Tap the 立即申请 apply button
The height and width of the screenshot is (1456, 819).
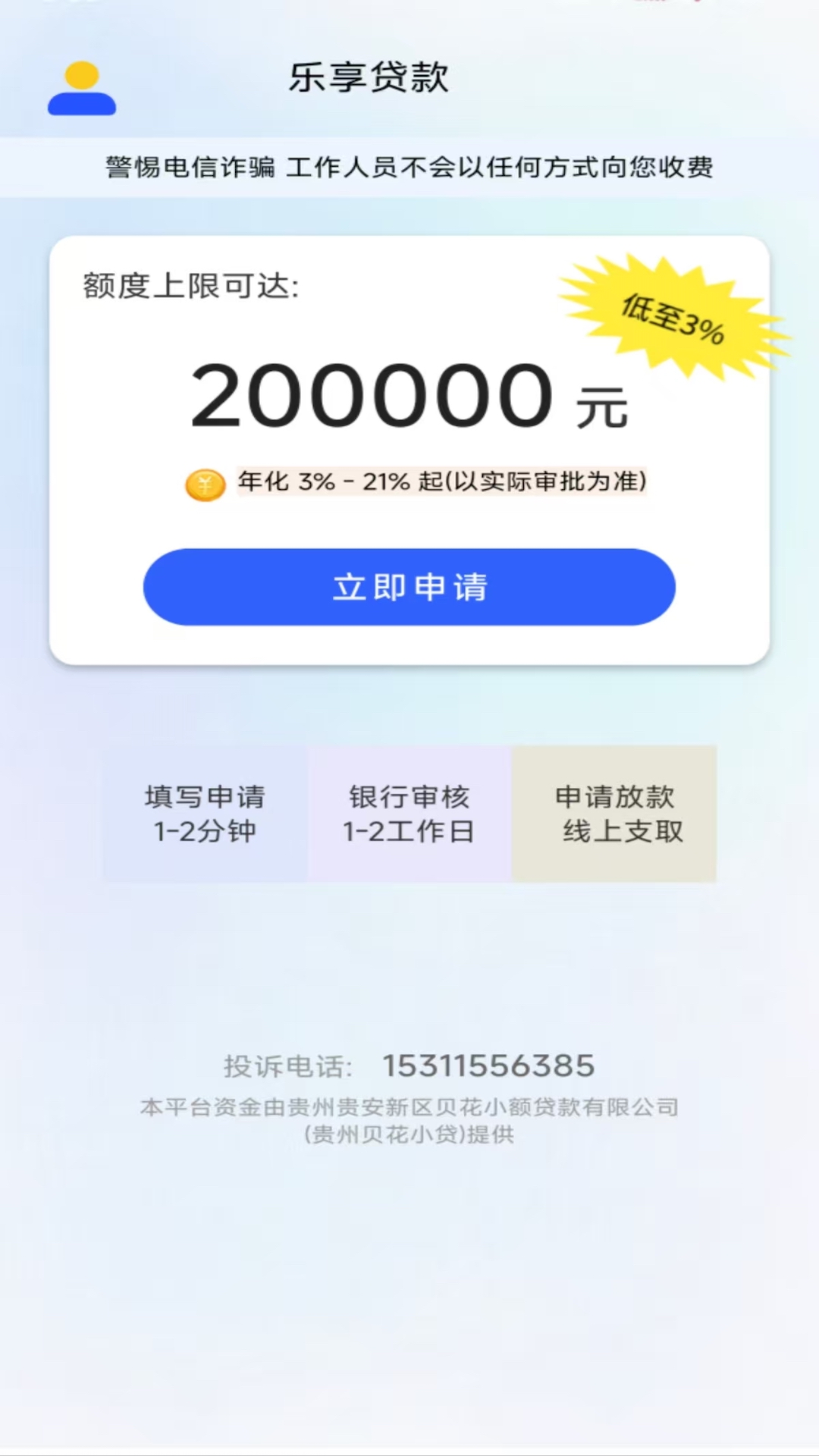click(x=409, y=587)
